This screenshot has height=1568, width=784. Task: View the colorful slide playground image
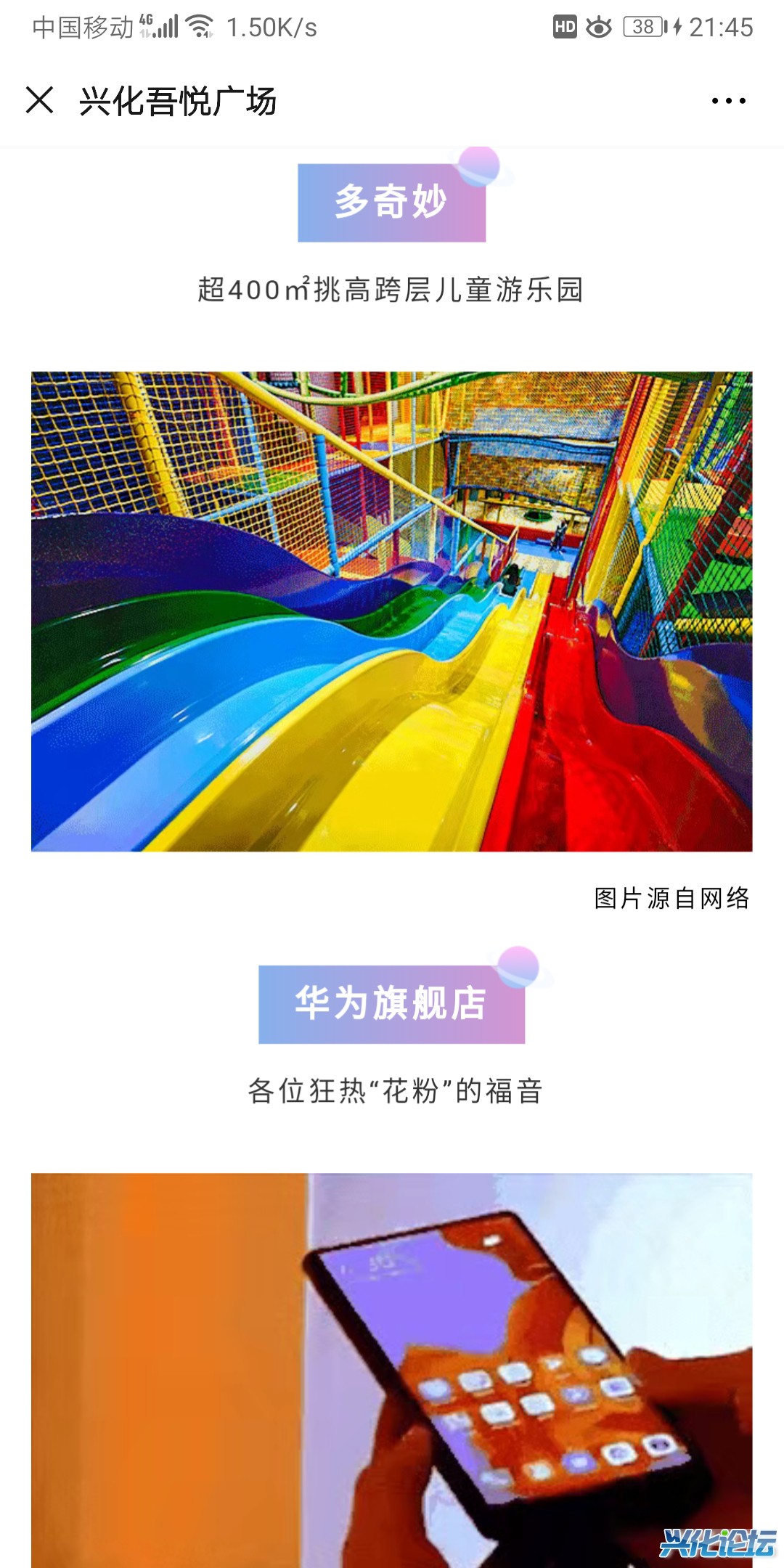click(x=392, y=611)
